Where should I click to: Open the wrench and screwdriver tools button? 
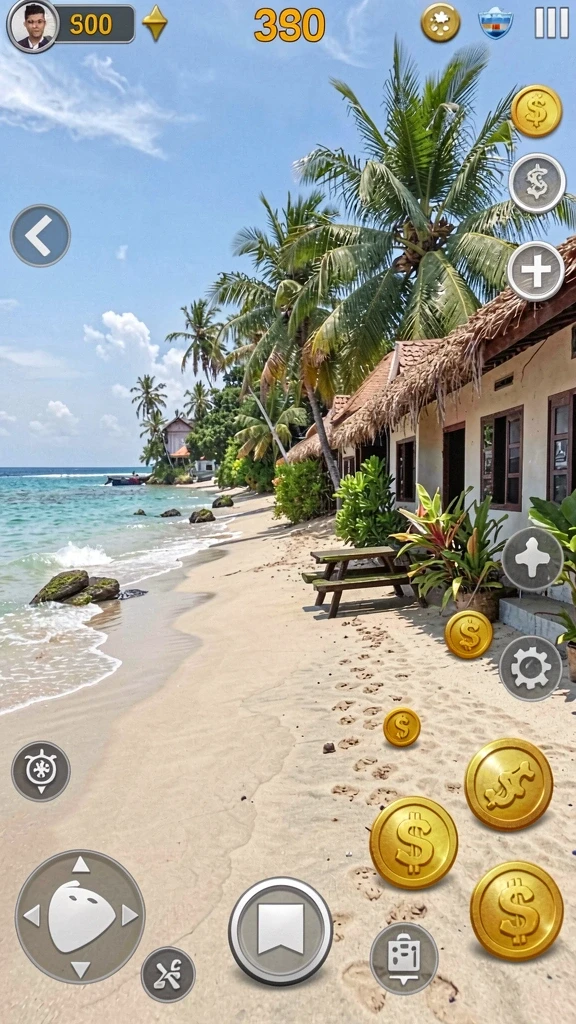click(x=168, y=974)
